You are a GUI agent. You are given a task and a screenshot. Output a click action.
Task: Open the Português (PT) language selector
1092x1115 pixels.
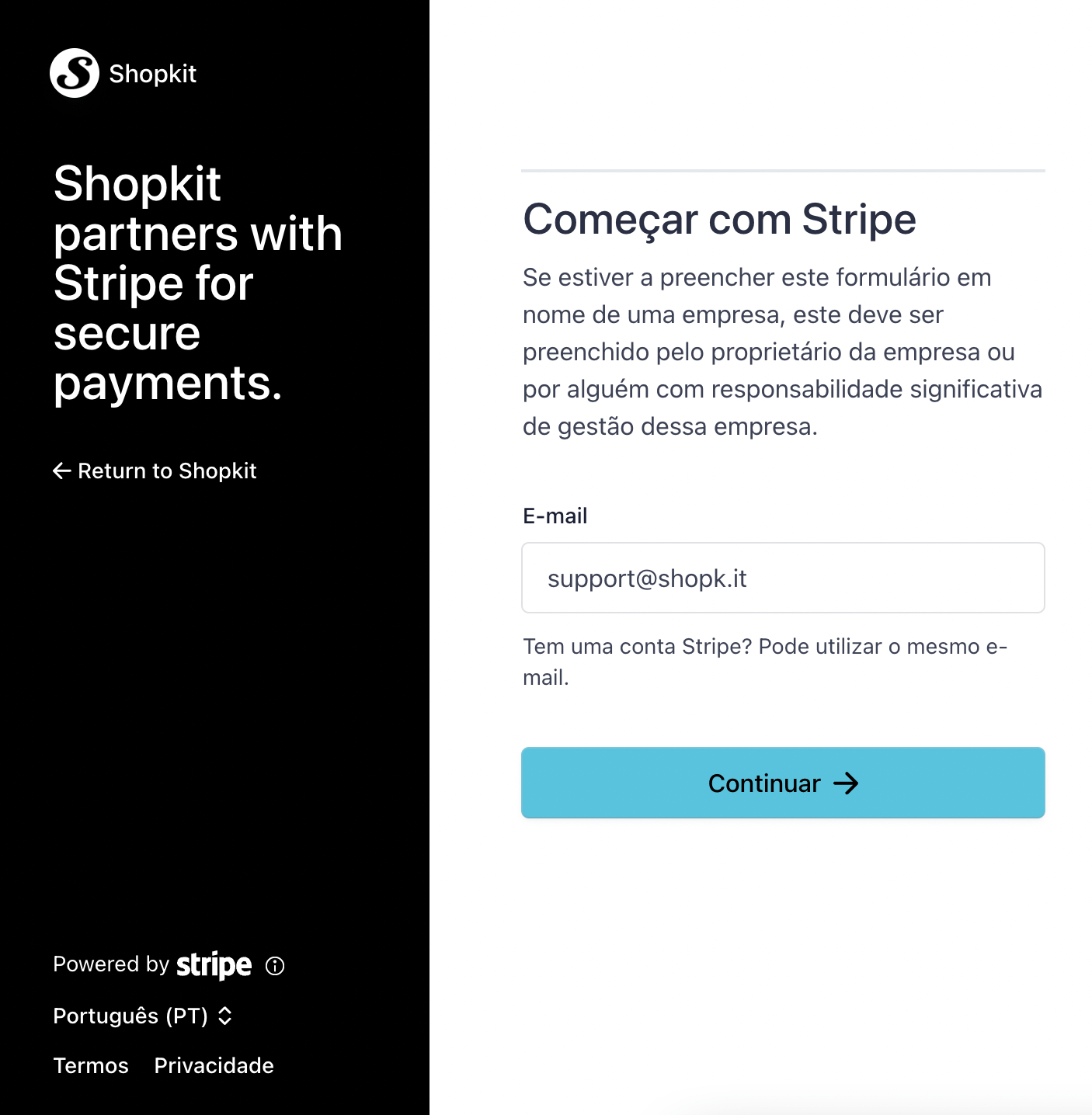point(143,1016)
